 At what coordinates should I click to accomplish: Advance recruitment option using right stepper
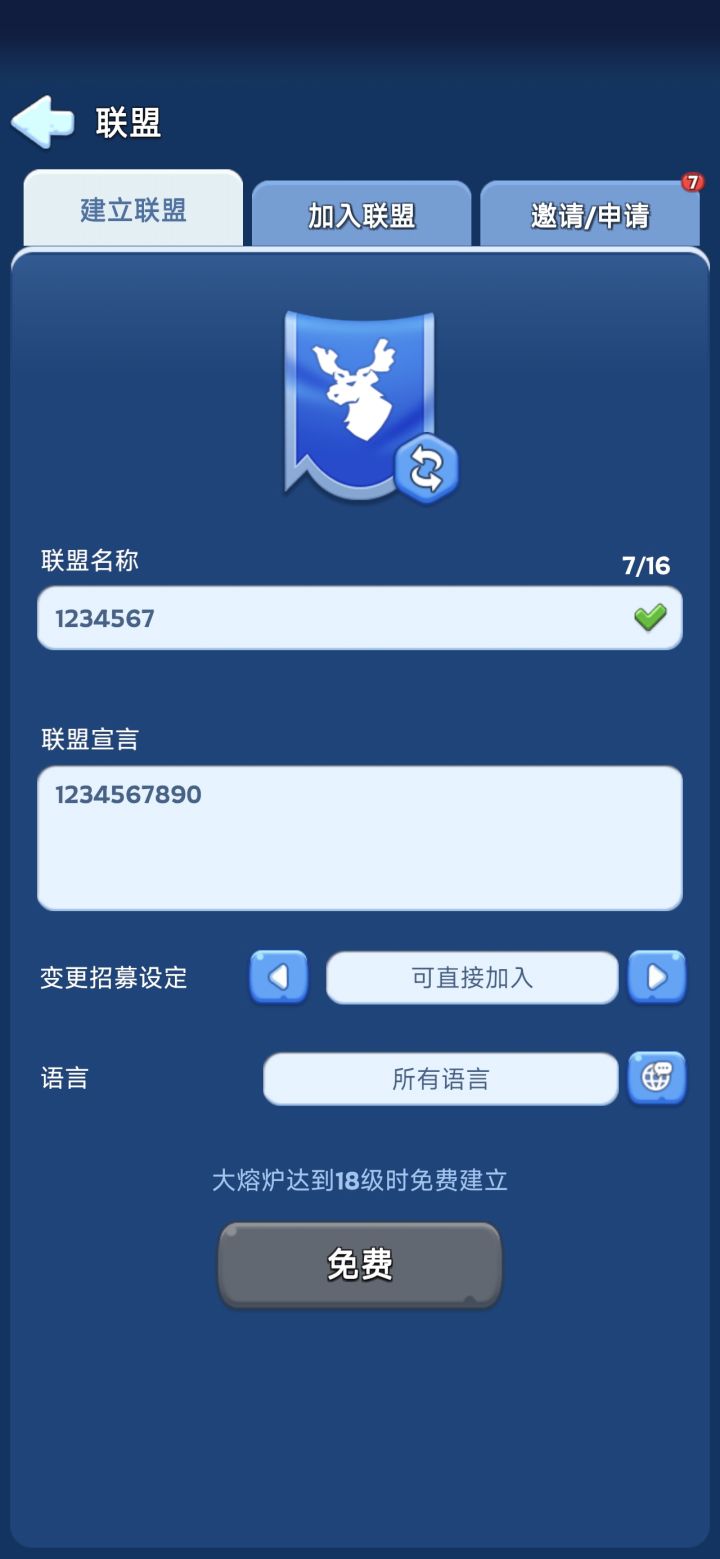[656, 977]
